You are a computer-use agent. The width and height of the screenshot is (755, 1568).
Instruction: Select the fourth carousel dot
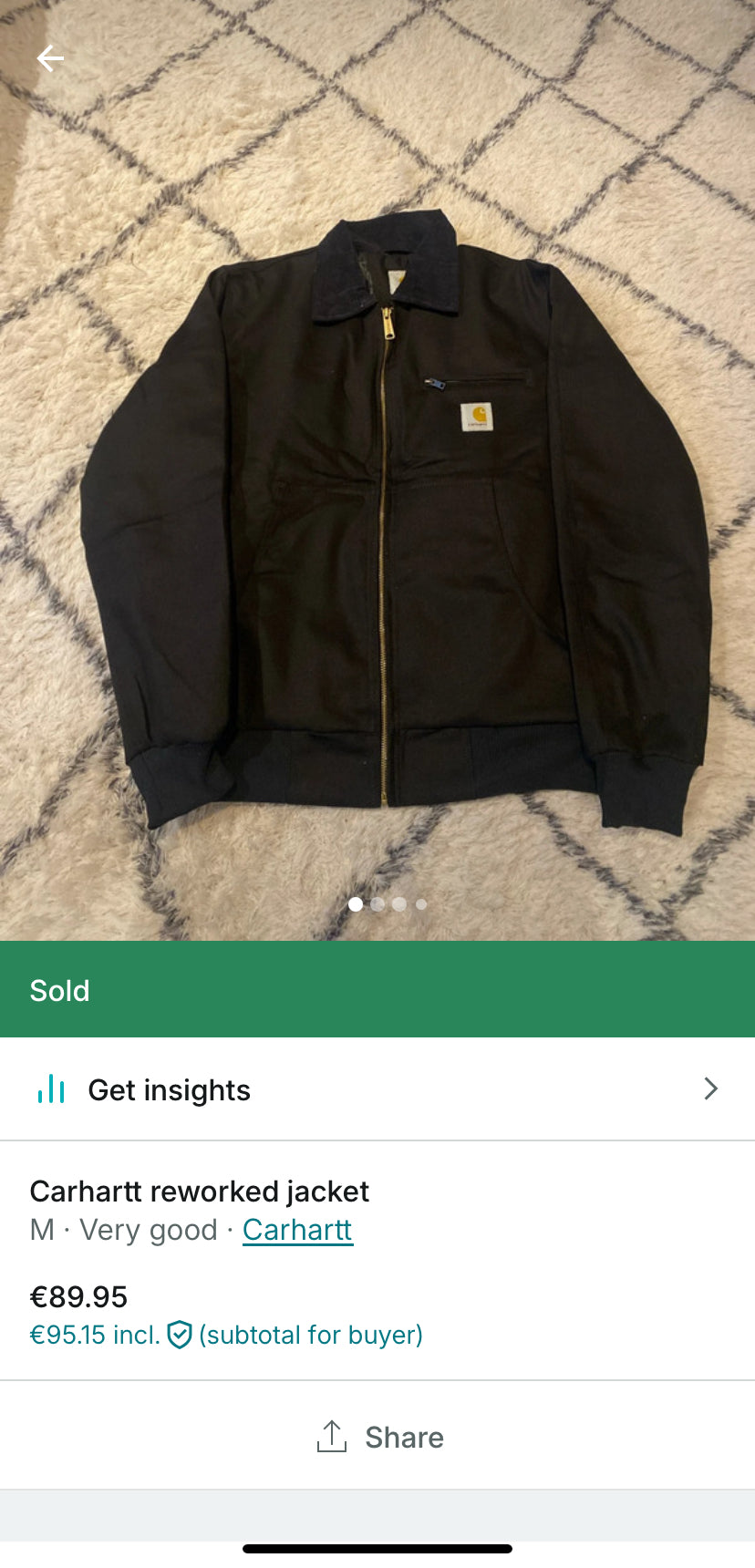point(420,904)
